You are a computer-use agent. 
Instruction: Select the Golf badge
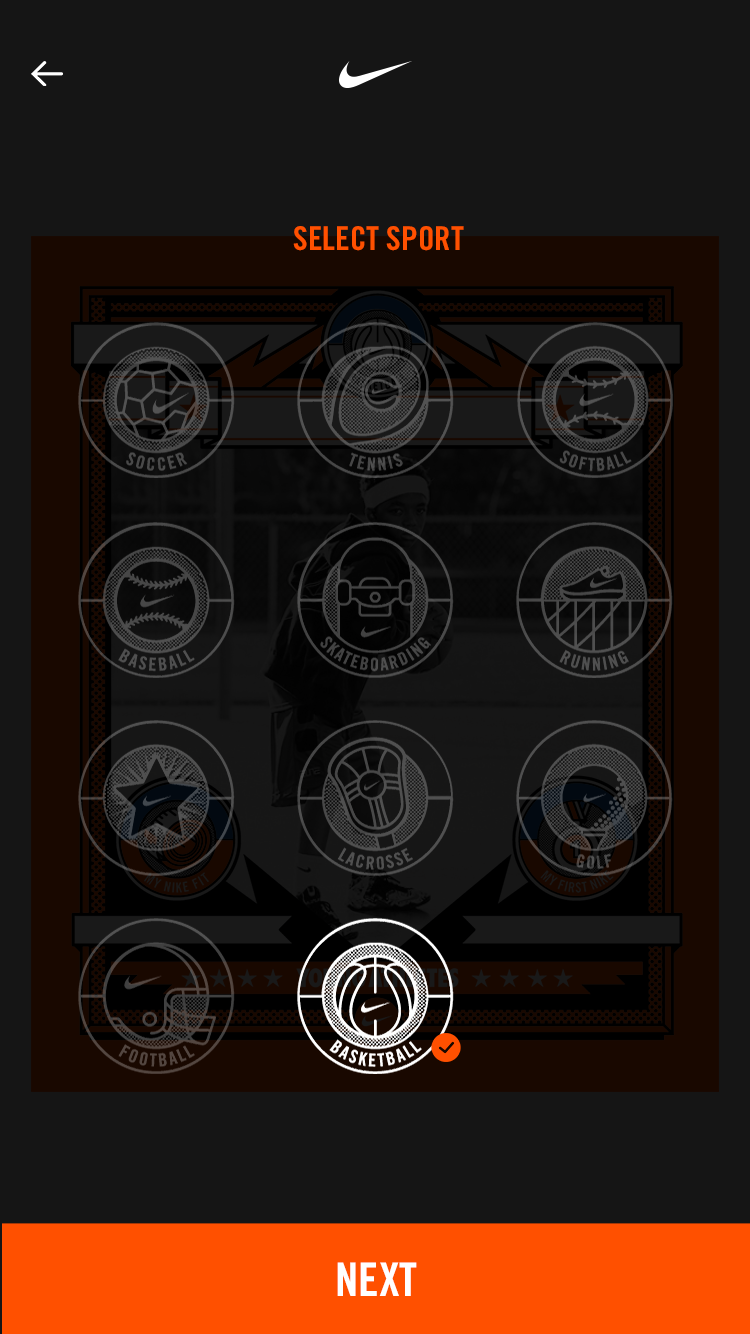[x=595, y=798]
